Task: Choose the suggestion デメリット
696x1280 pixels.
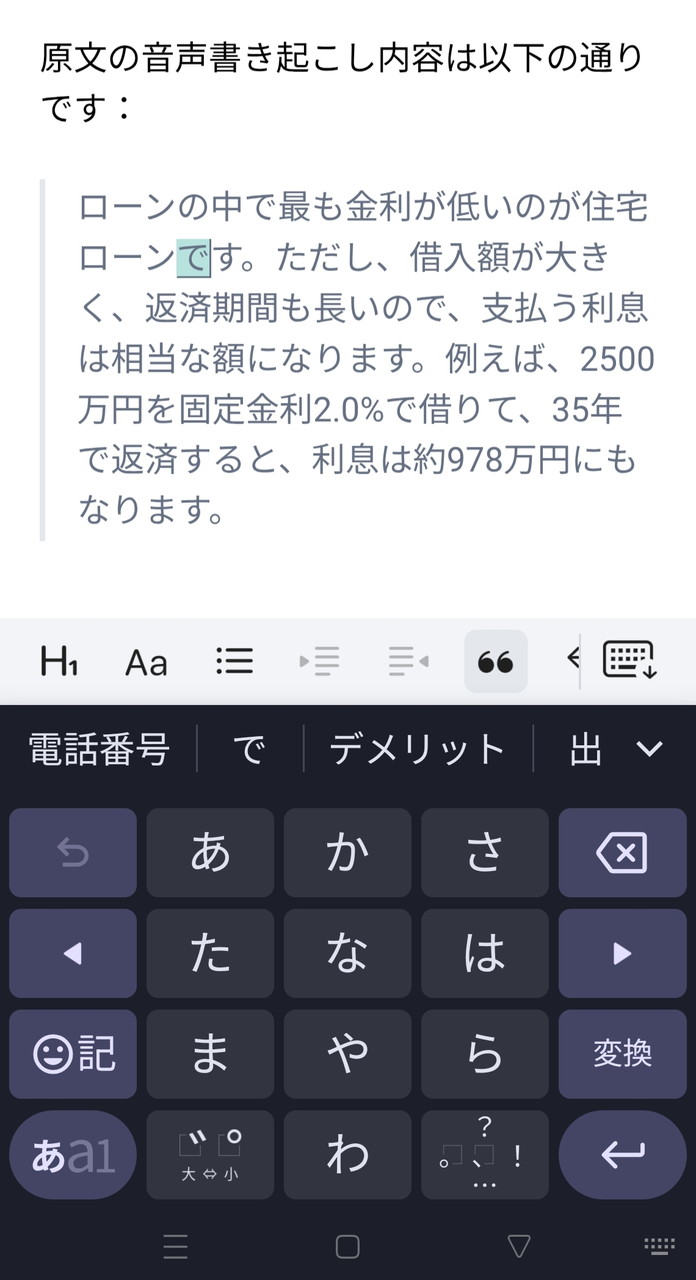Action: [x=417, y=749]
